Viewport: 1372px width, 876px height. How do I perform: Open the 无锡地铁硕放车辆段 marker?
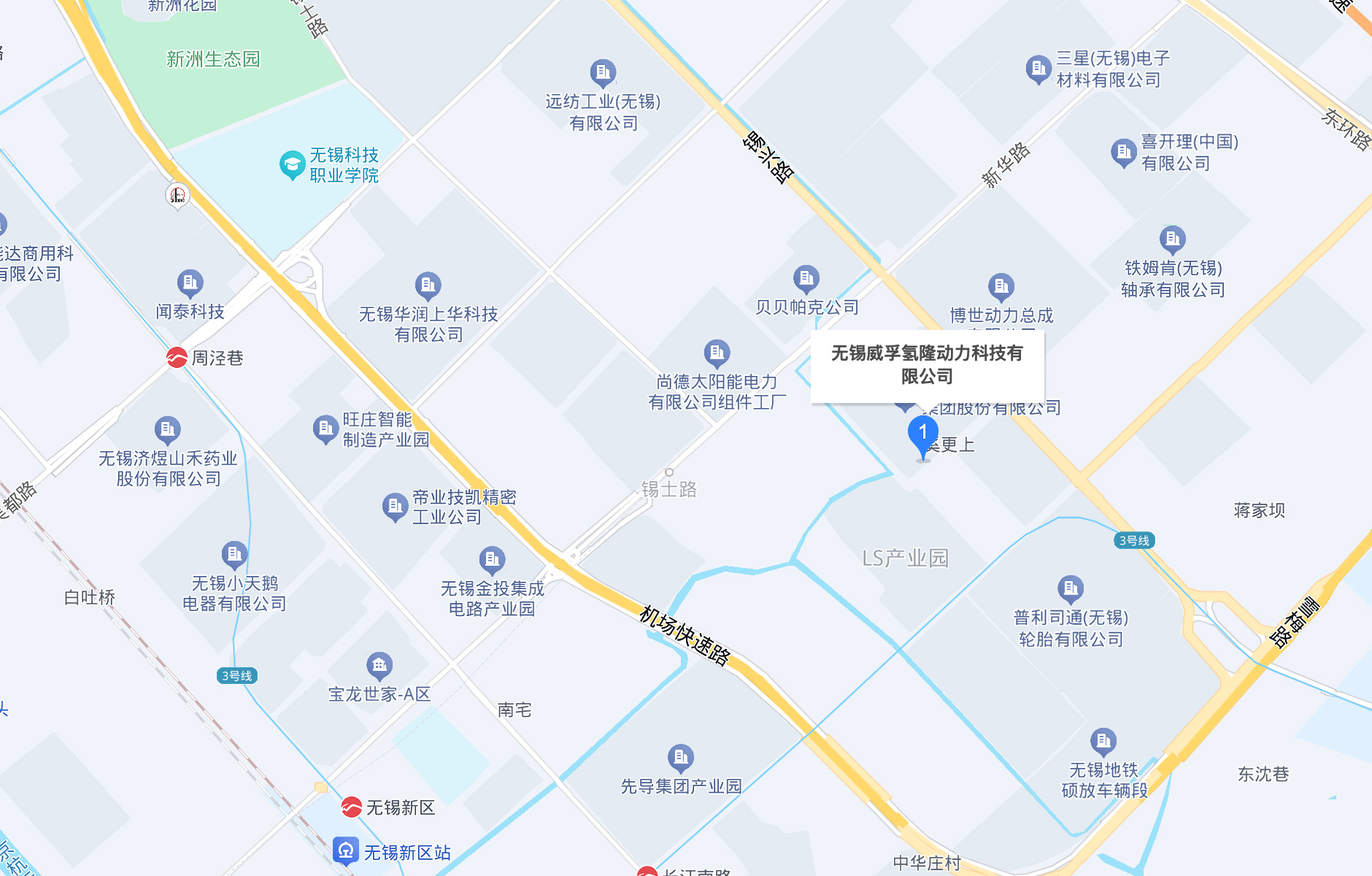pos(1103,742)
